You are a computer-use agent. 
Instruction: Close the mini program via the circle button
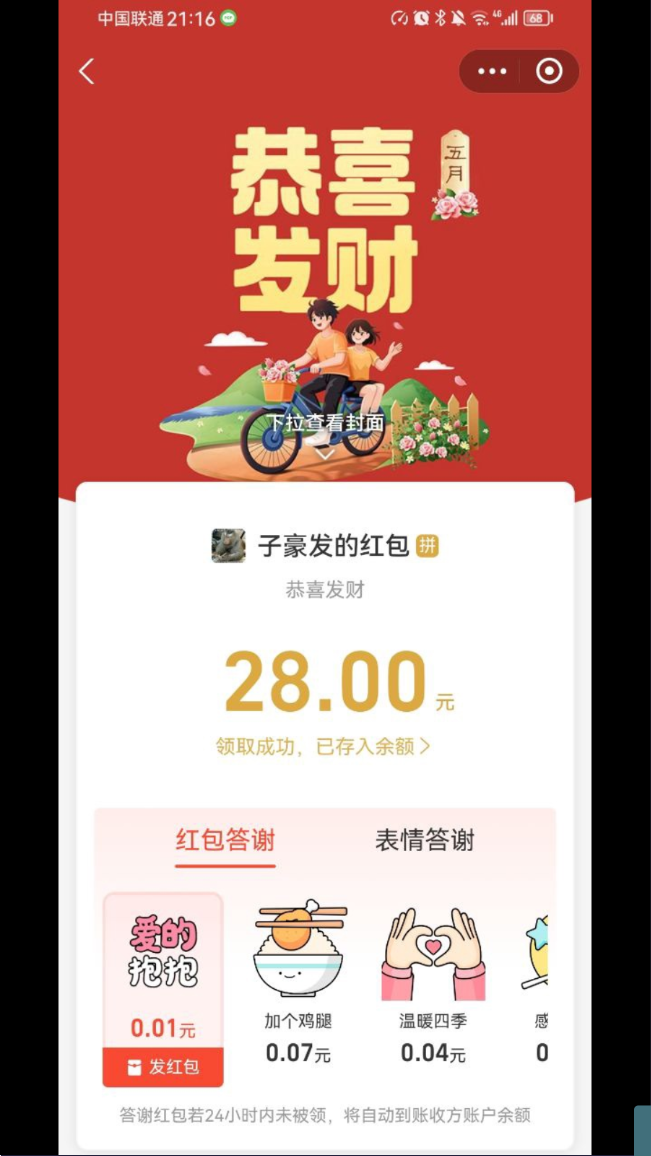pyautogui.click(x=549, y=71)
